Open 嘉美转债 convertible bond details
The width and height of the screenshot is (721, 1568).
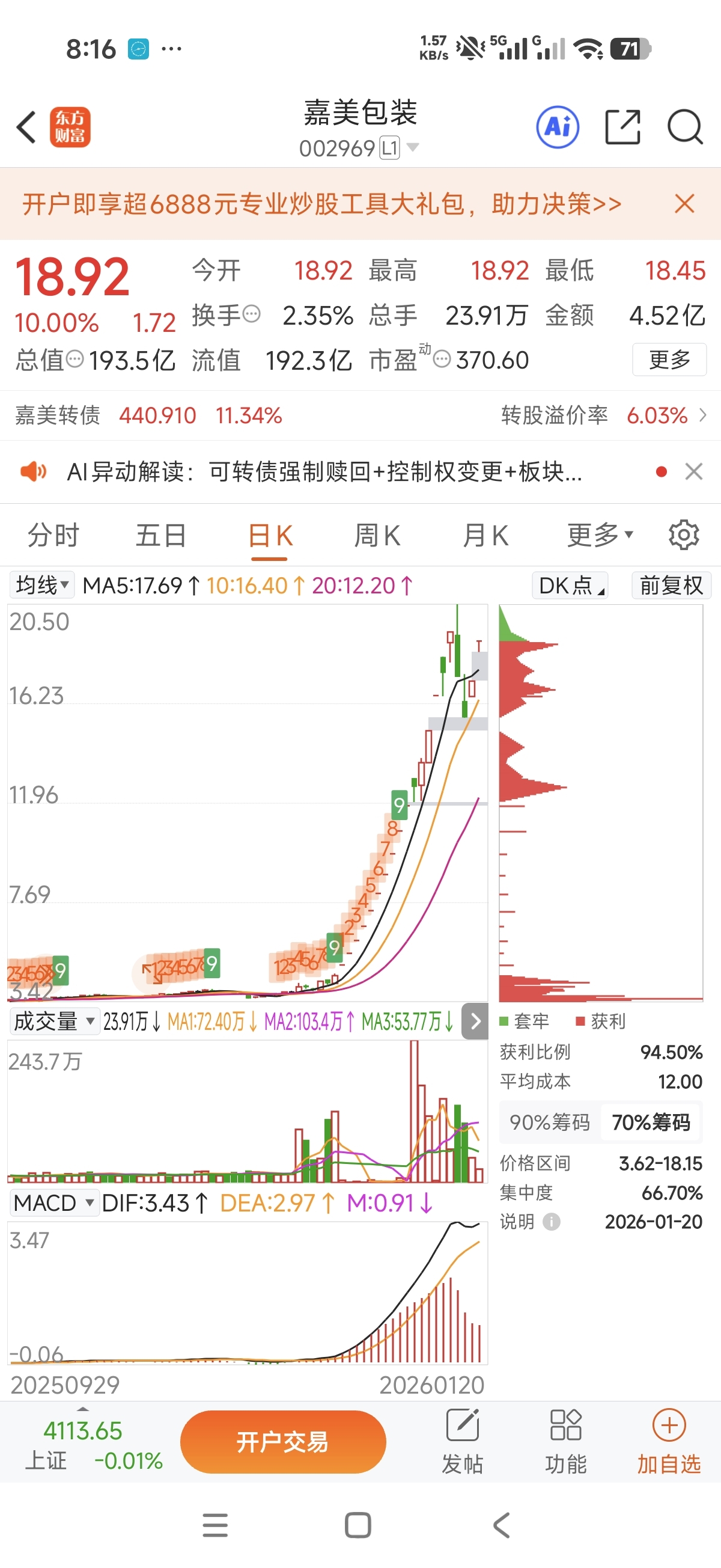[360, 415]
